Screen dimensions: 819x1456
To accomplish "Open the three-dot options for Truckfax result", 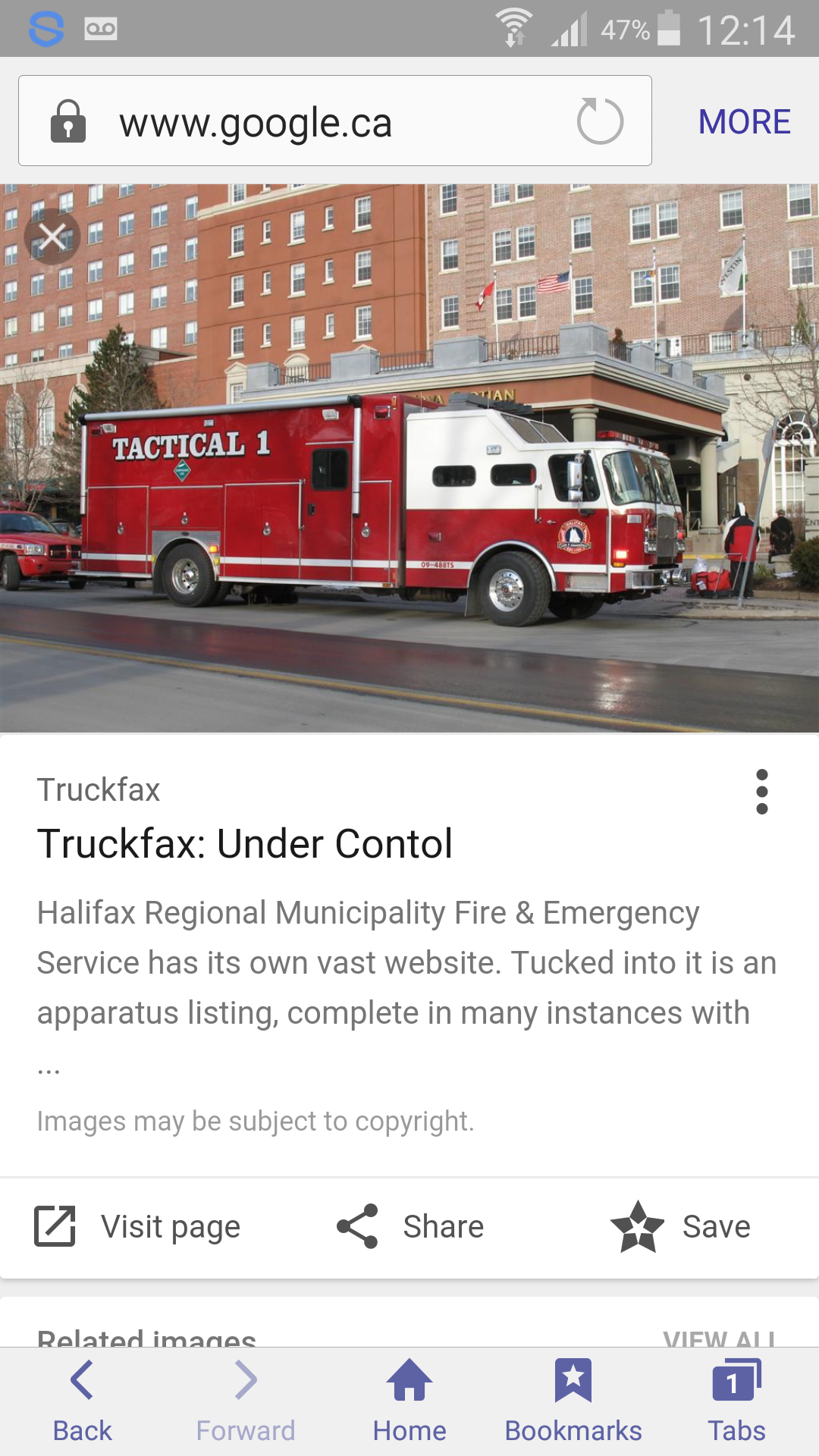I will (761, 792).
